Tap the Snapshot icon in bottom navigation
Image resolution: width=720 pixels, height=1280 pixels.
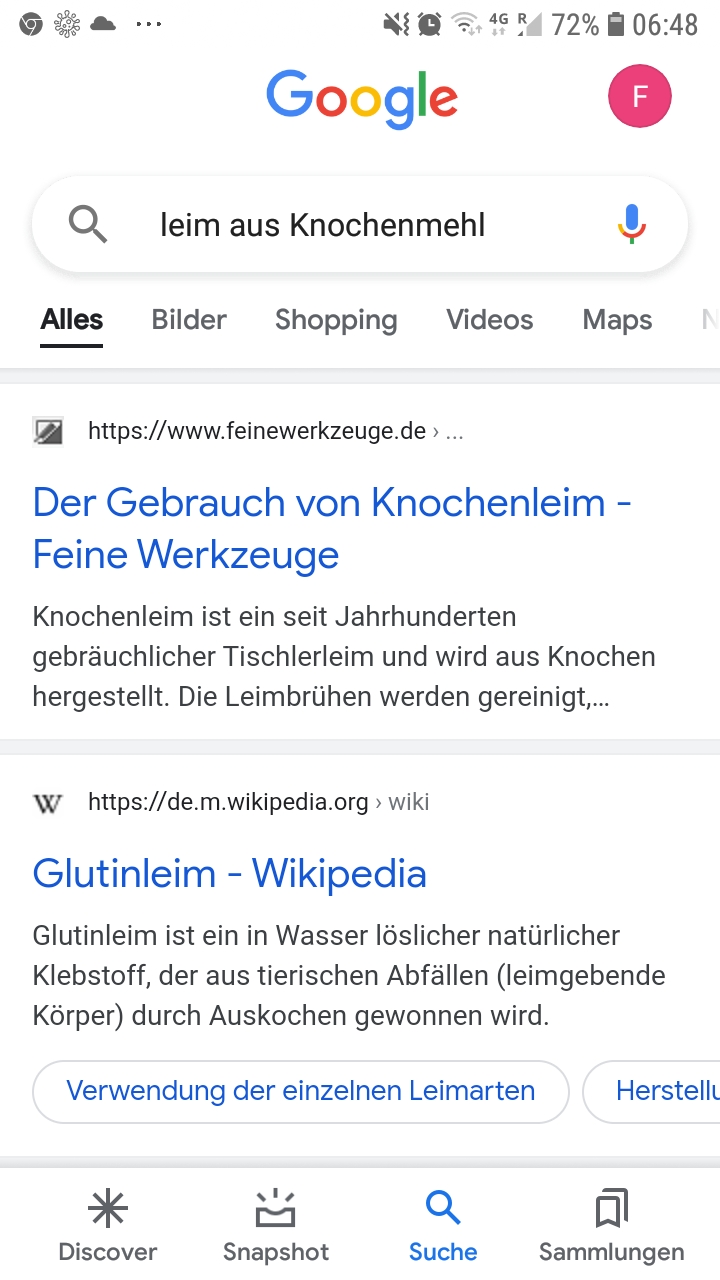tap(275, 1210)
